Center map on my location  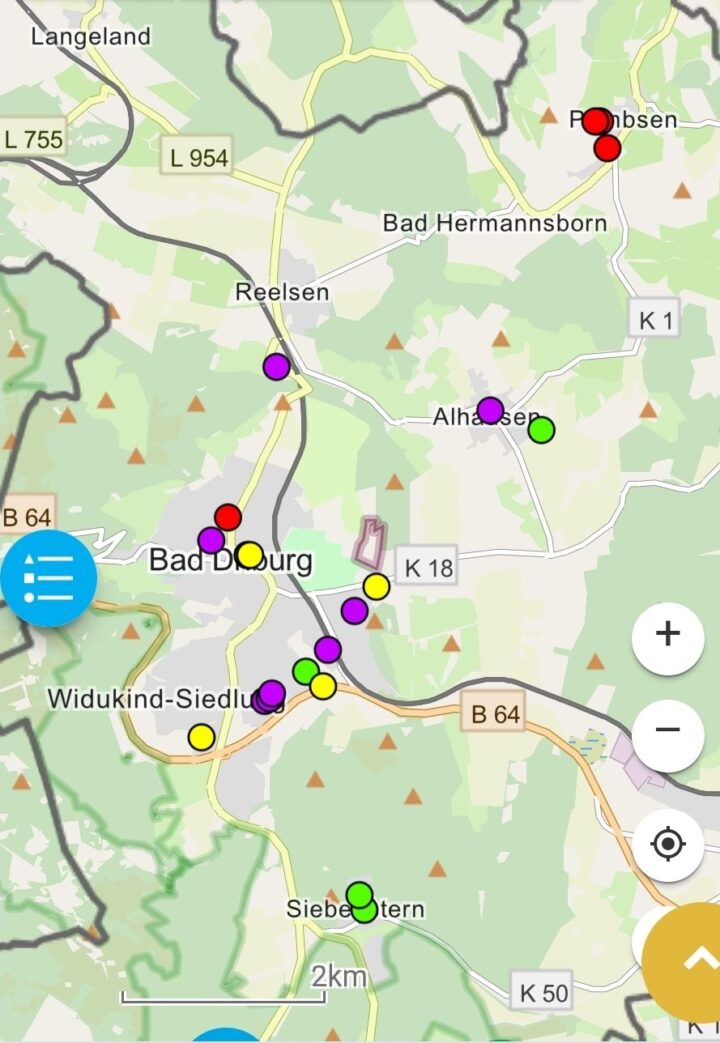click(667, 845)
